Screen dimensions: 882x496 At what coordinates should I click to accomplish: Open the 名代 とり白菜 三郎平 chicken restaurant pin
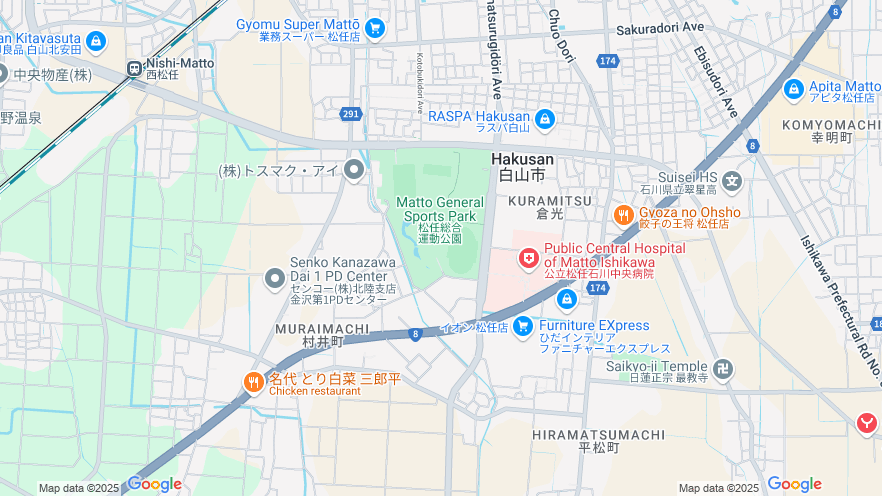point(254,381)
